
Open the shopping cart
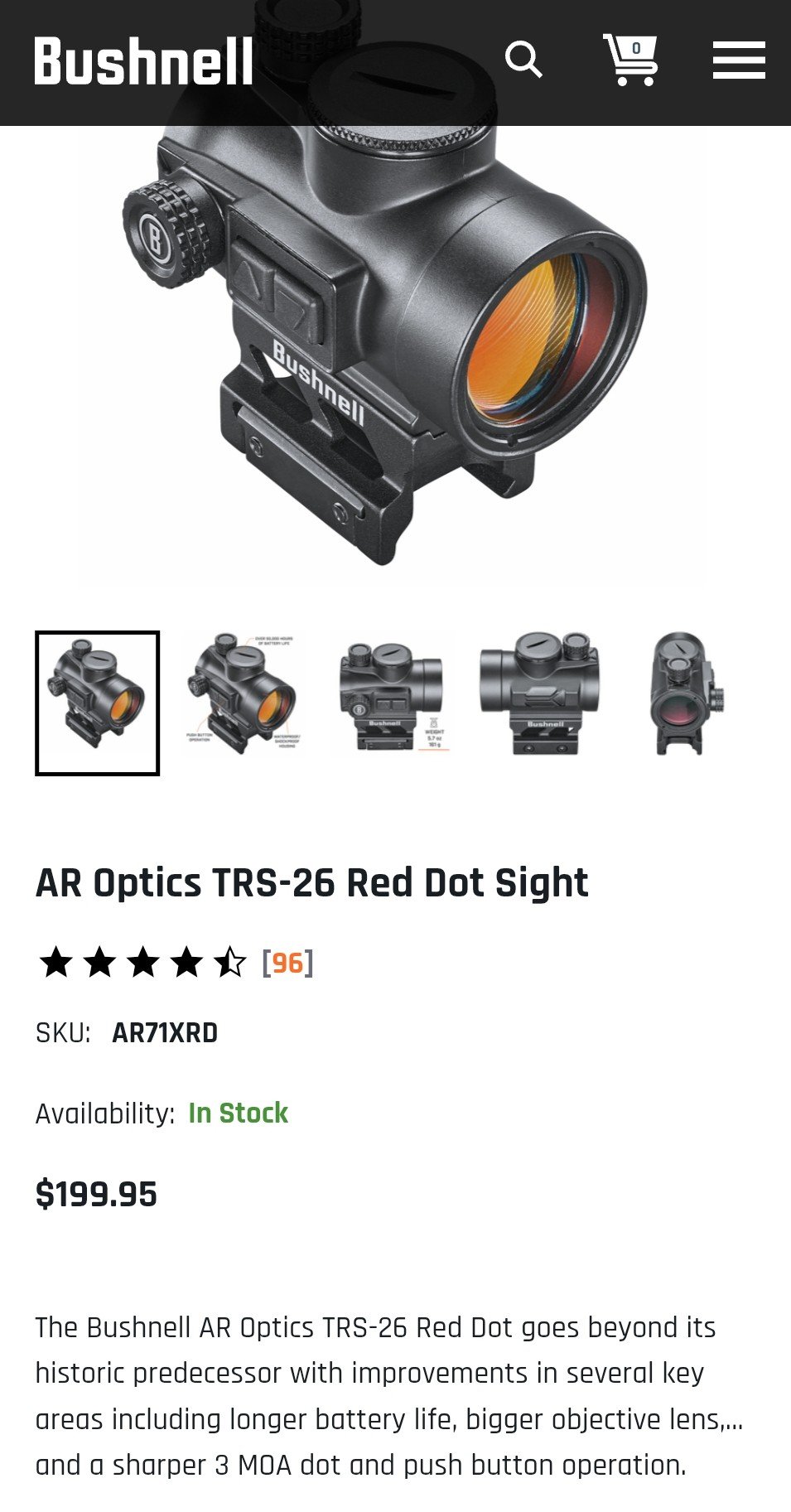630,60
